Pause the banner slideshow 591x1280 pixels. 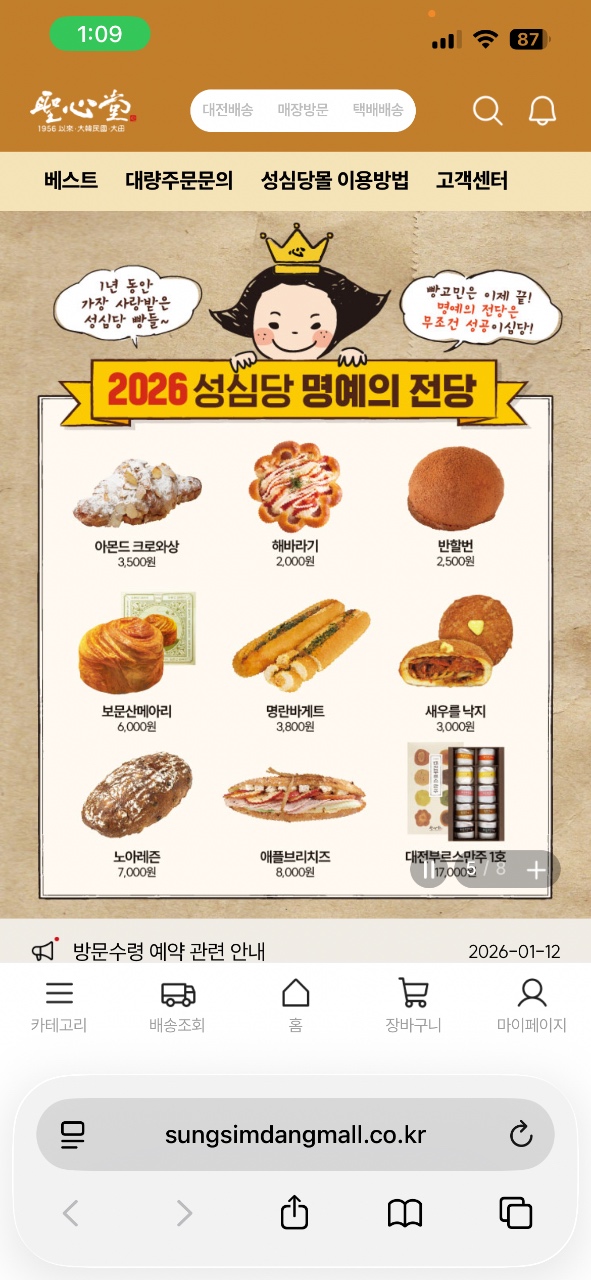[x=430, y=870]
